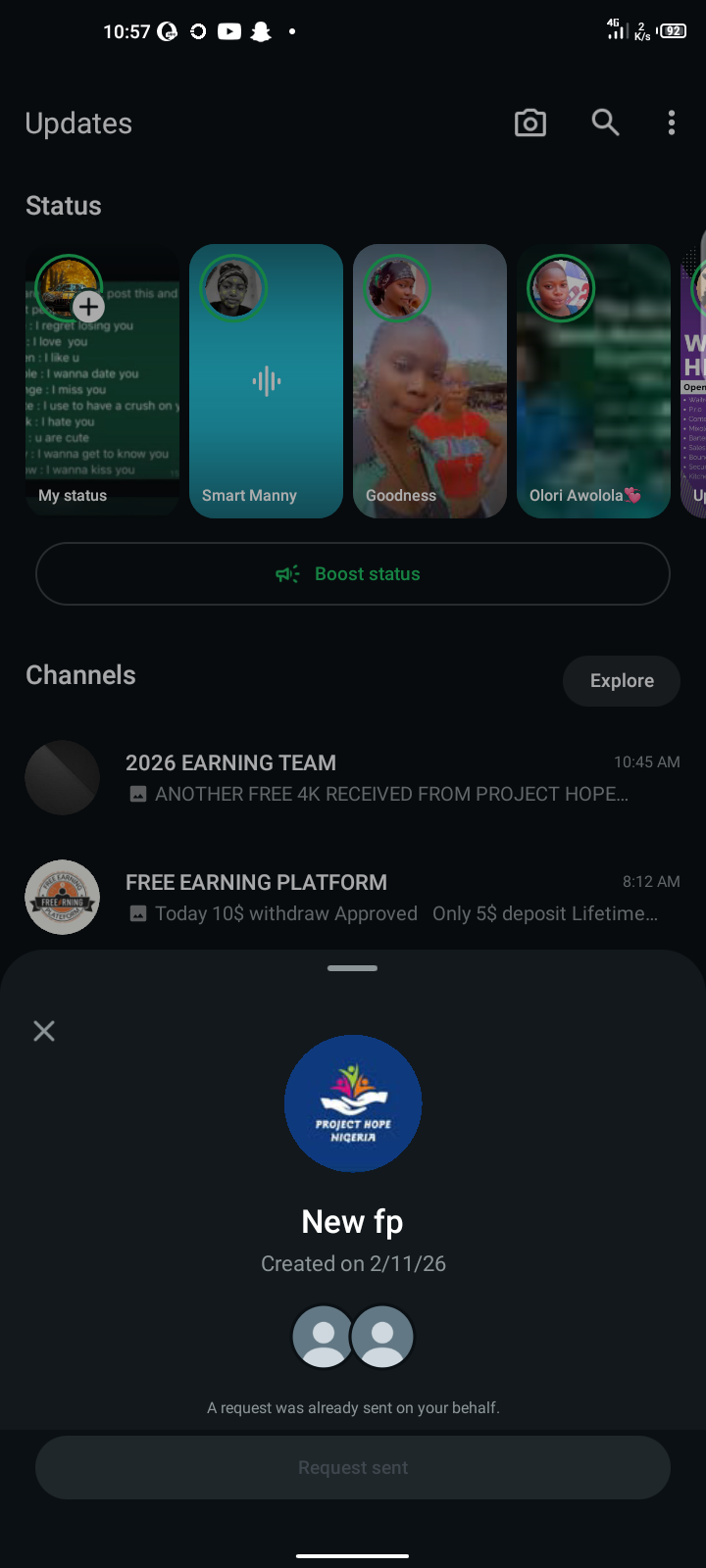View Goodness's status
Screen dimensions: 706x1568
pos(429,381)
